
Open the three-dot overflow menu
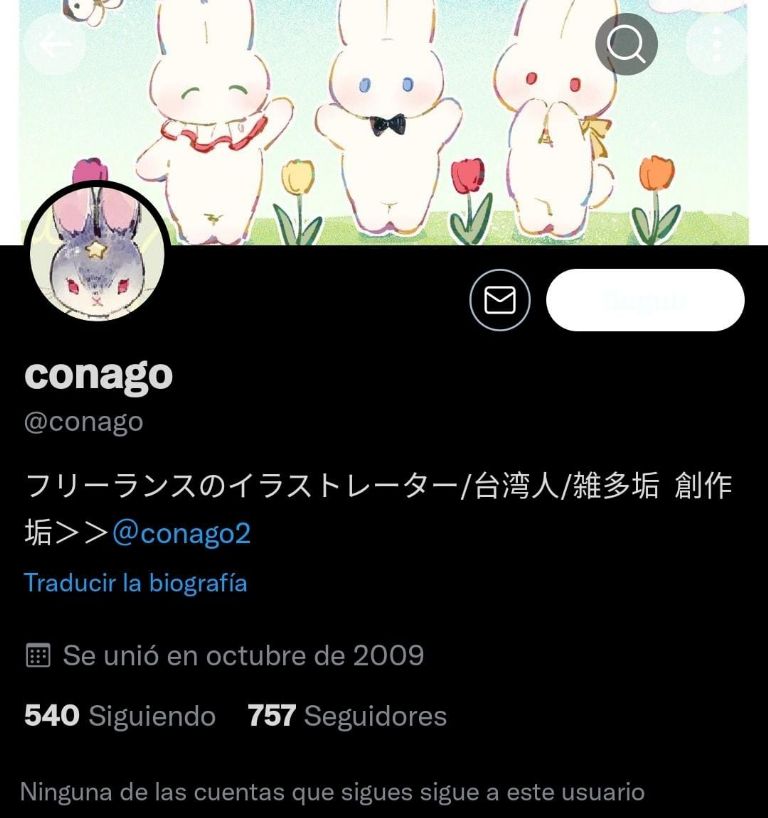(x=717, y=44)
